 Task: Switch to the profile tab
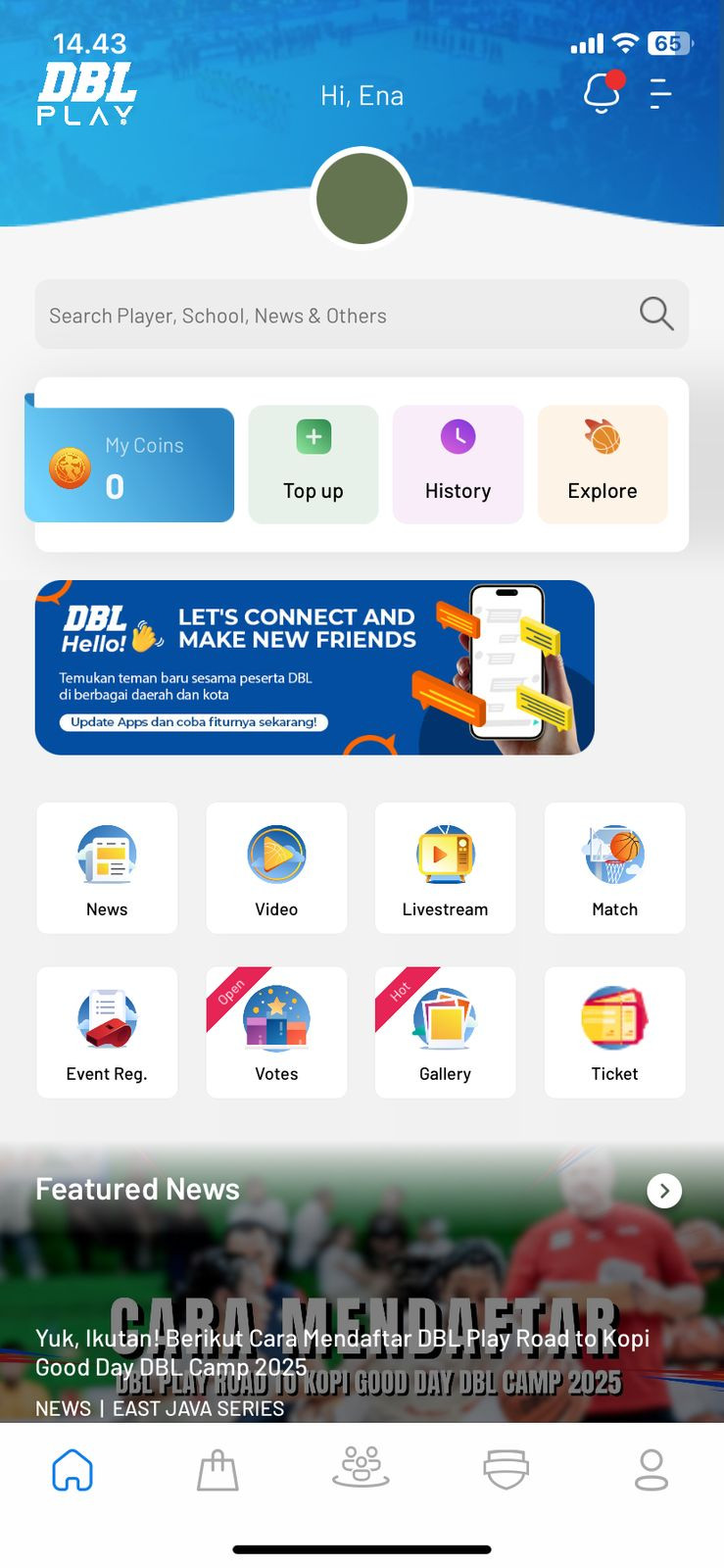[652, 1470]
